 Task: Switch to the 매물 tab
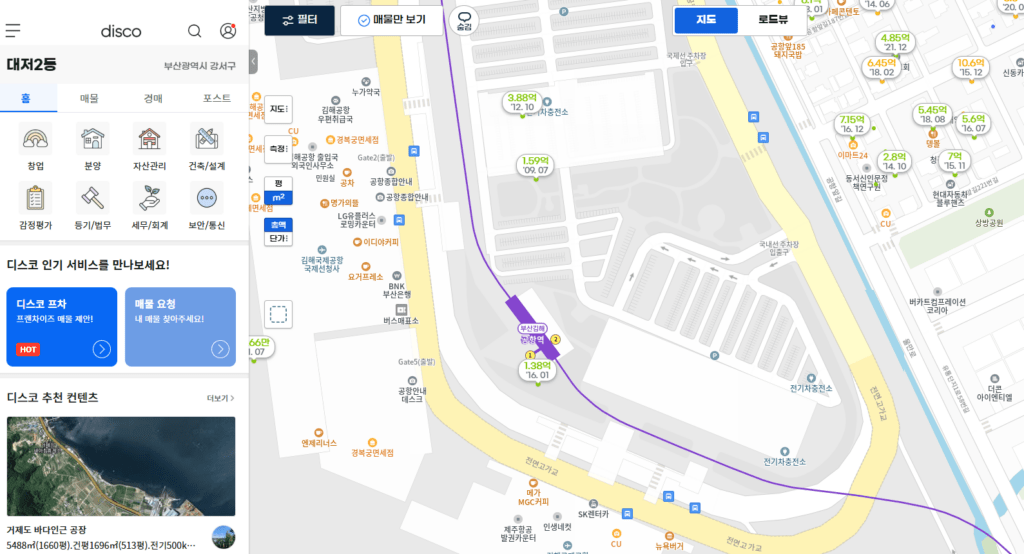(x=89, y=98)
